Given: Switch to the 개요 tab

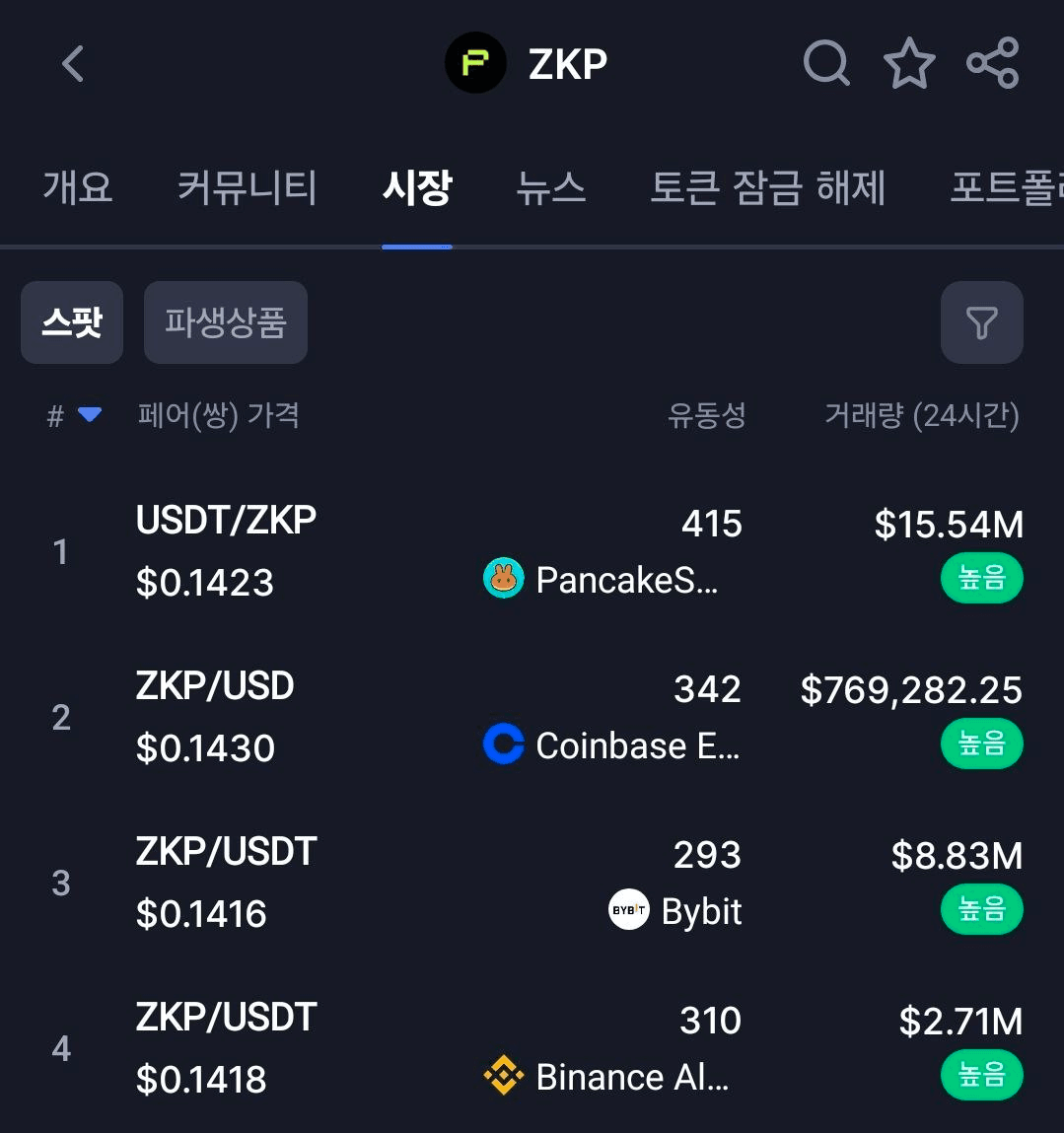Looking at the screenshot, I should (x=78, y=187).
